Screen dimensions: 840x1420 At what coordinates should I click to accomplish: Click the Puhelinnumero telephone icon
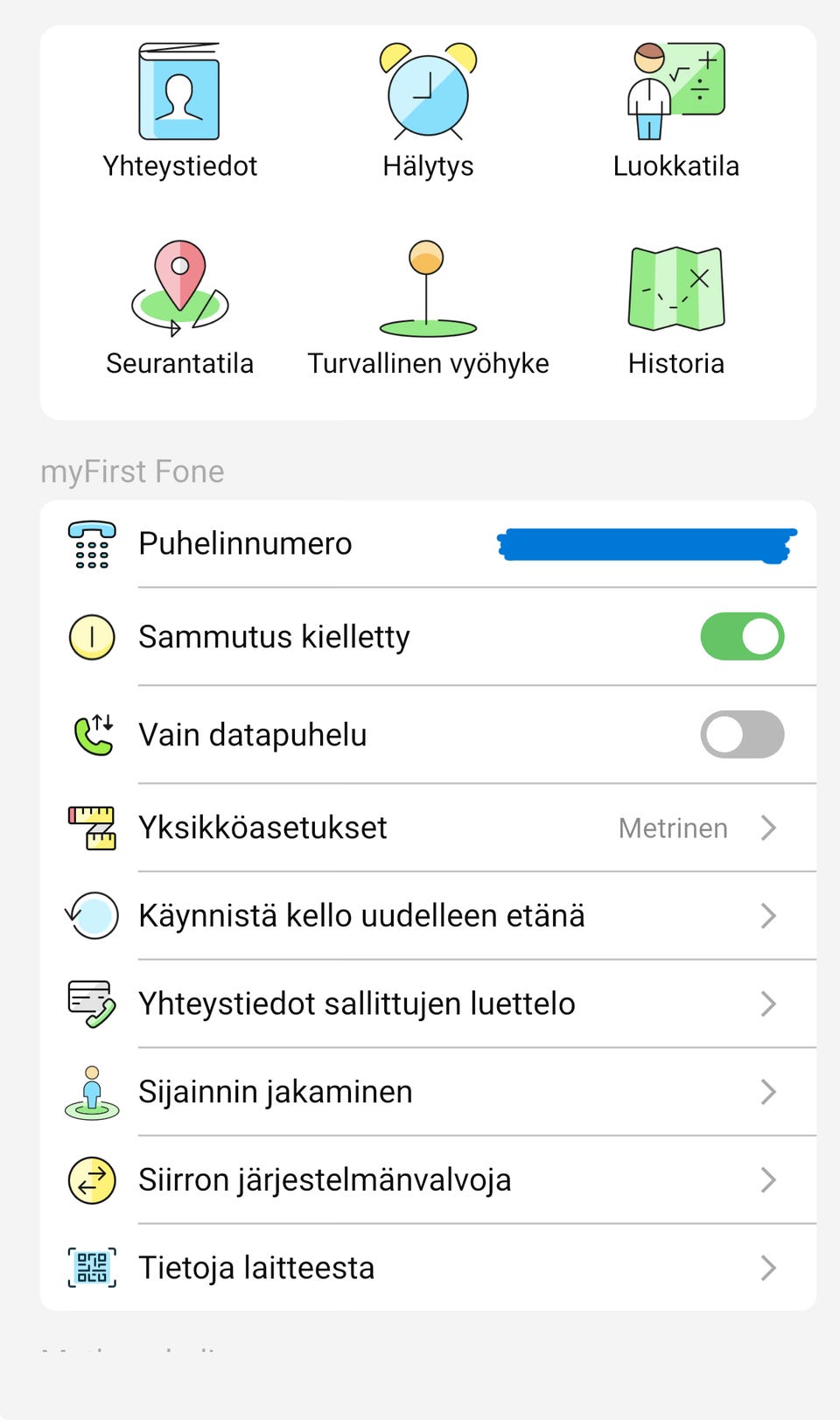[91, 542]
